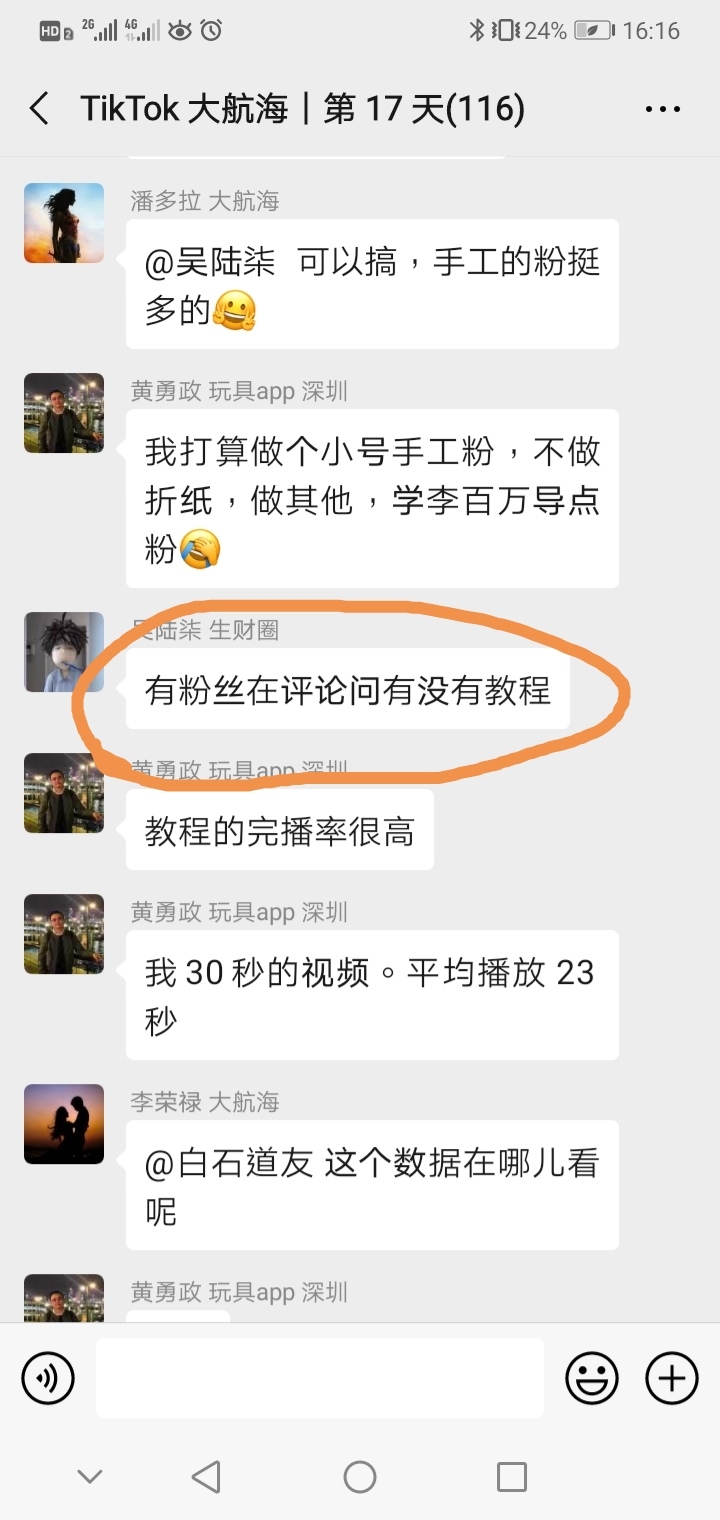Go to the system home screen
Image resolution: width=720 pixels, height=1520 pixels.
(360, 1476)
